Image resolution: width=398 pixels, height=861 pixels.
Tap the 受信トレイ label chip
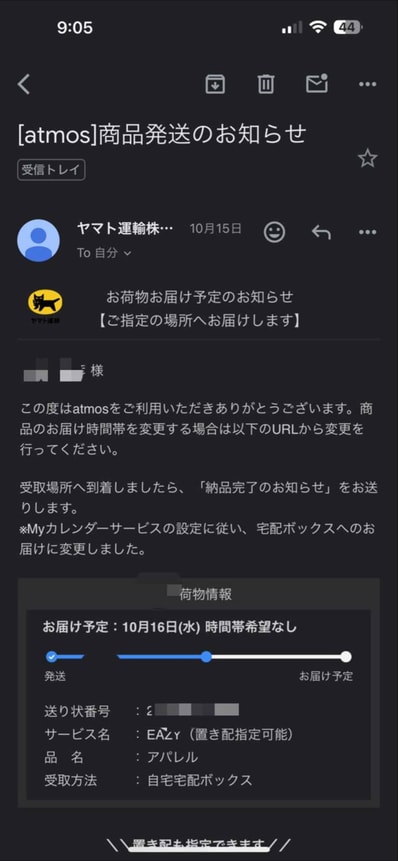click(51, 170)
